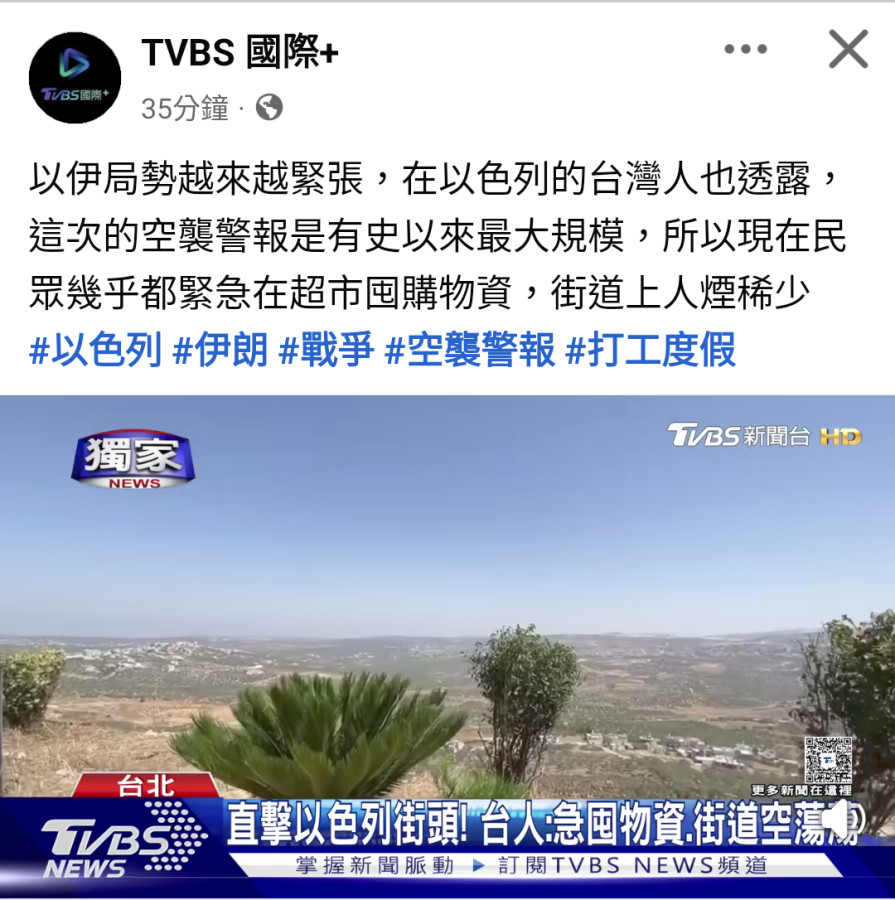Screen dimensions: 895x900
Task: Dismiss the TVBS 國際+ post
Action: (x=848, y=49)
